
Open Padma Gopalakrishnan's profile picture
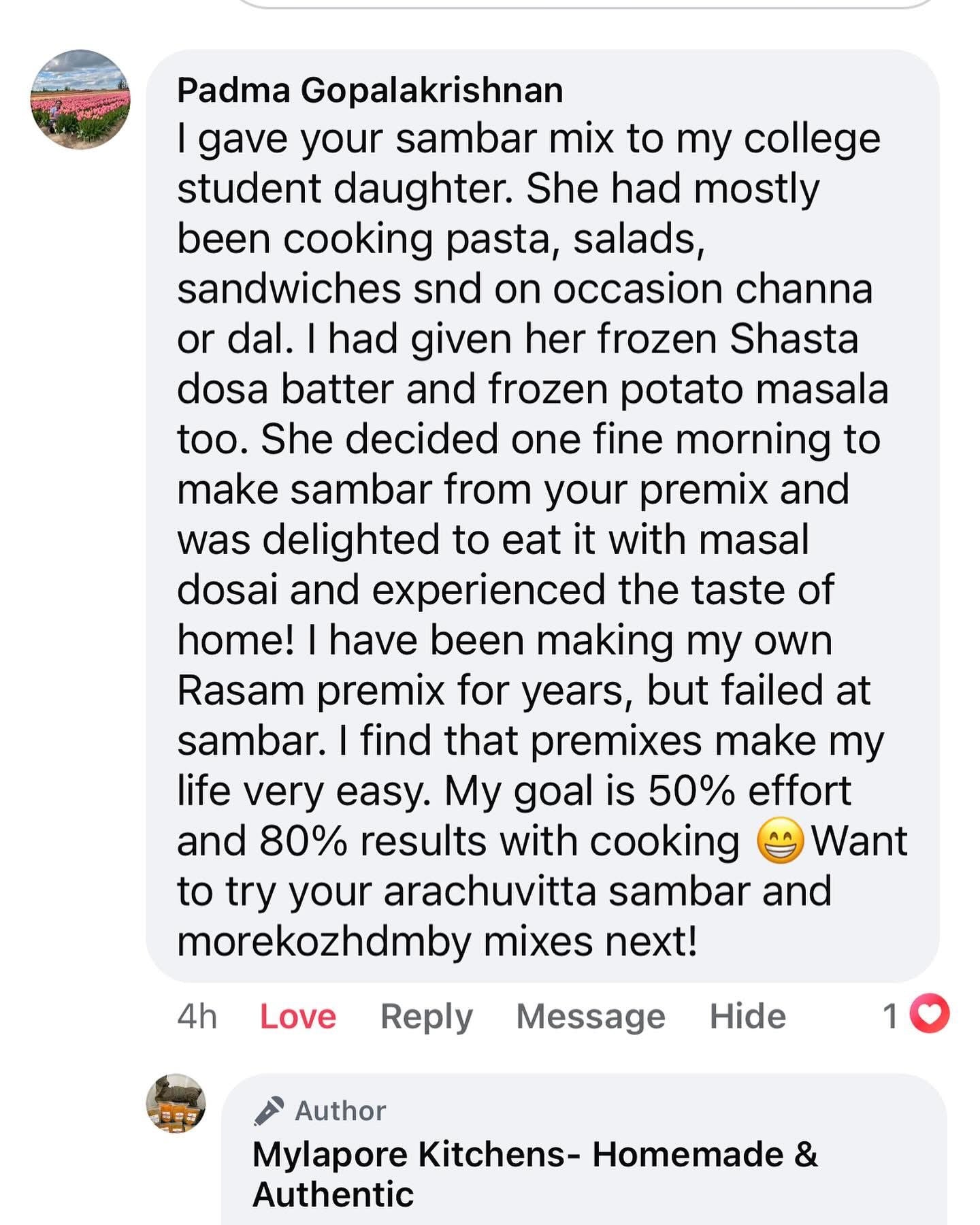(80, 99)
